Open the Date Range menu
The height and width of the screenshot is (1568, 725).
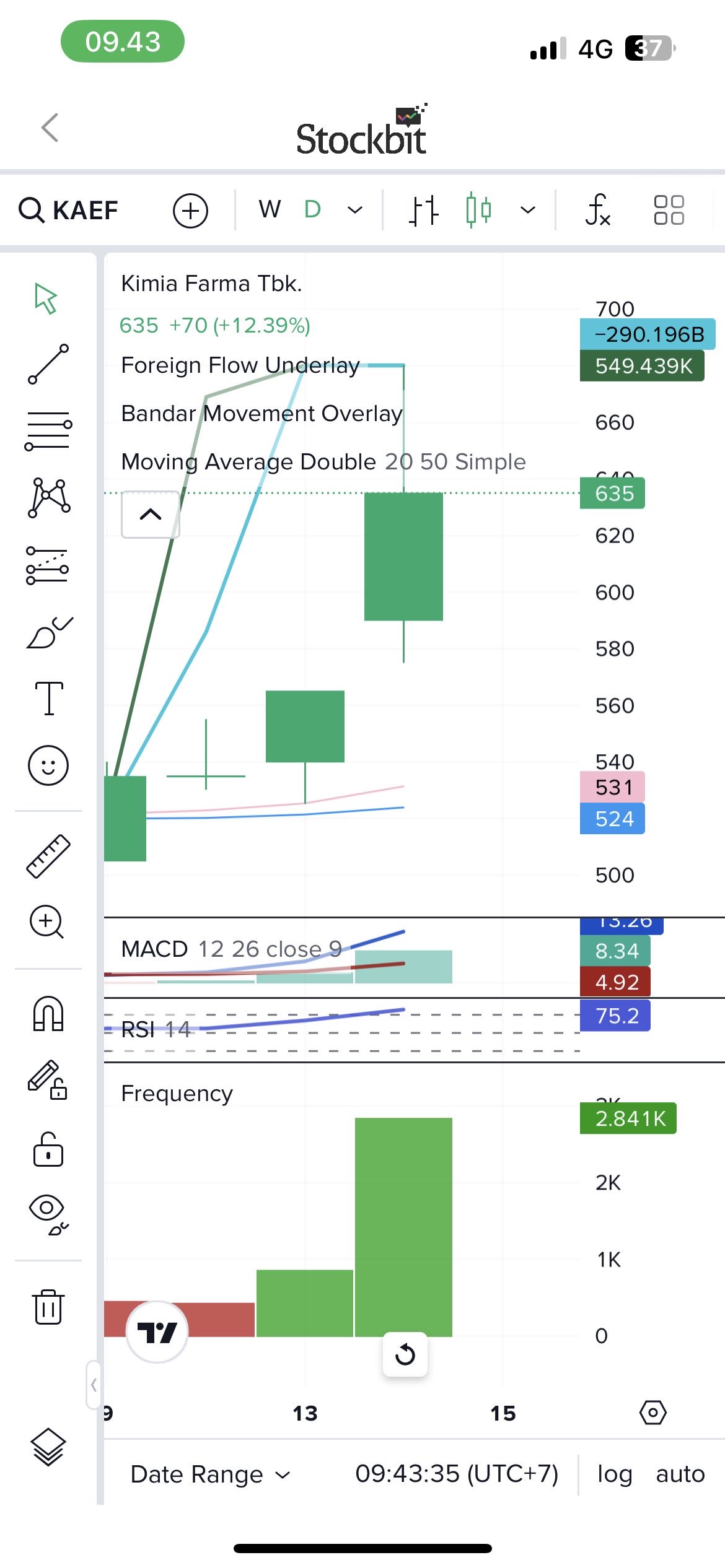(x=210, y=1474)
